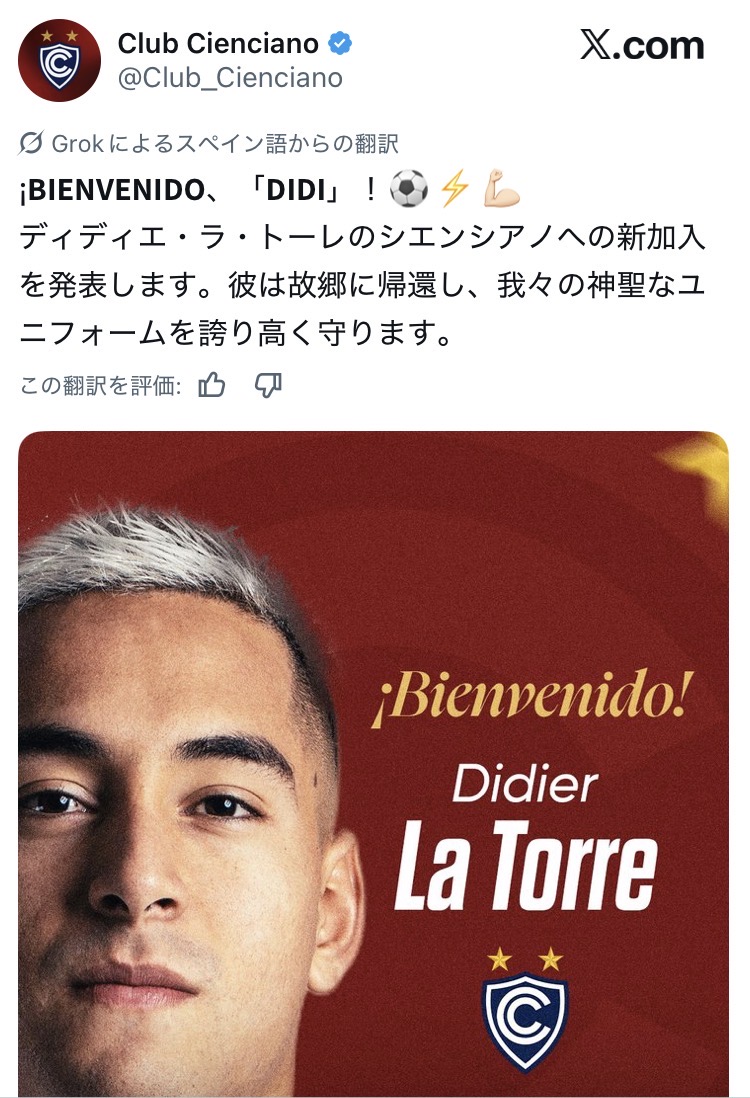Image resolution: width=750 pixels, height=1098 pixels.
Task: Rate the translation with thumbs down
Action: [268, 385]
